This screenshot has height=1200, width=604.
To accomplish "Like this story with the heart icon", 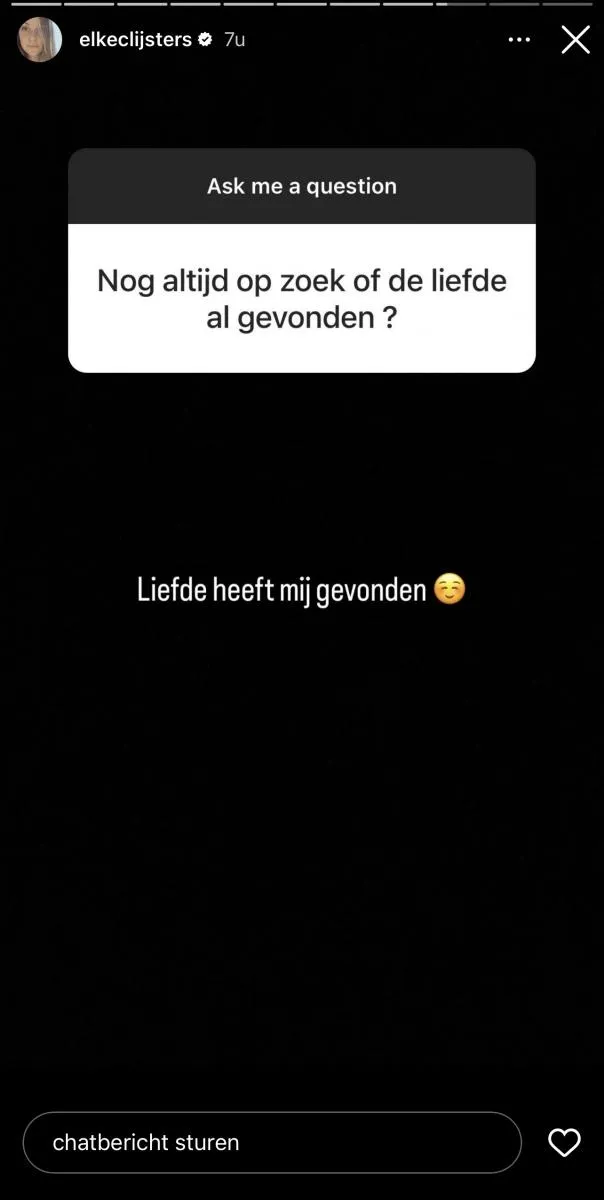I will [x=565, y=1142].
